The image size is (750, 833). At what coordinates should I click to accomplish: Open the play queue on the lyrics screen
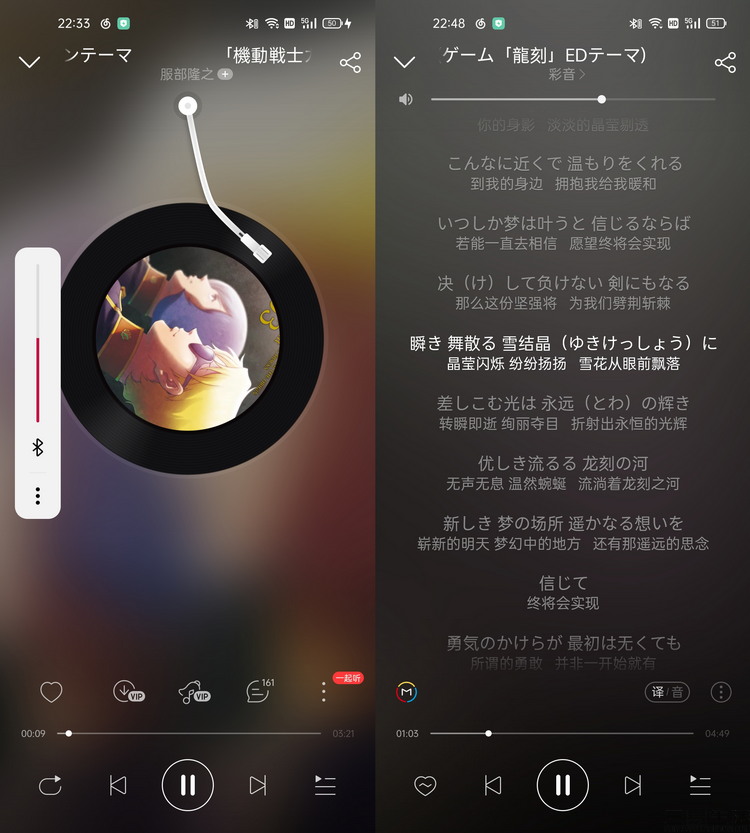(x=700, y=785)
